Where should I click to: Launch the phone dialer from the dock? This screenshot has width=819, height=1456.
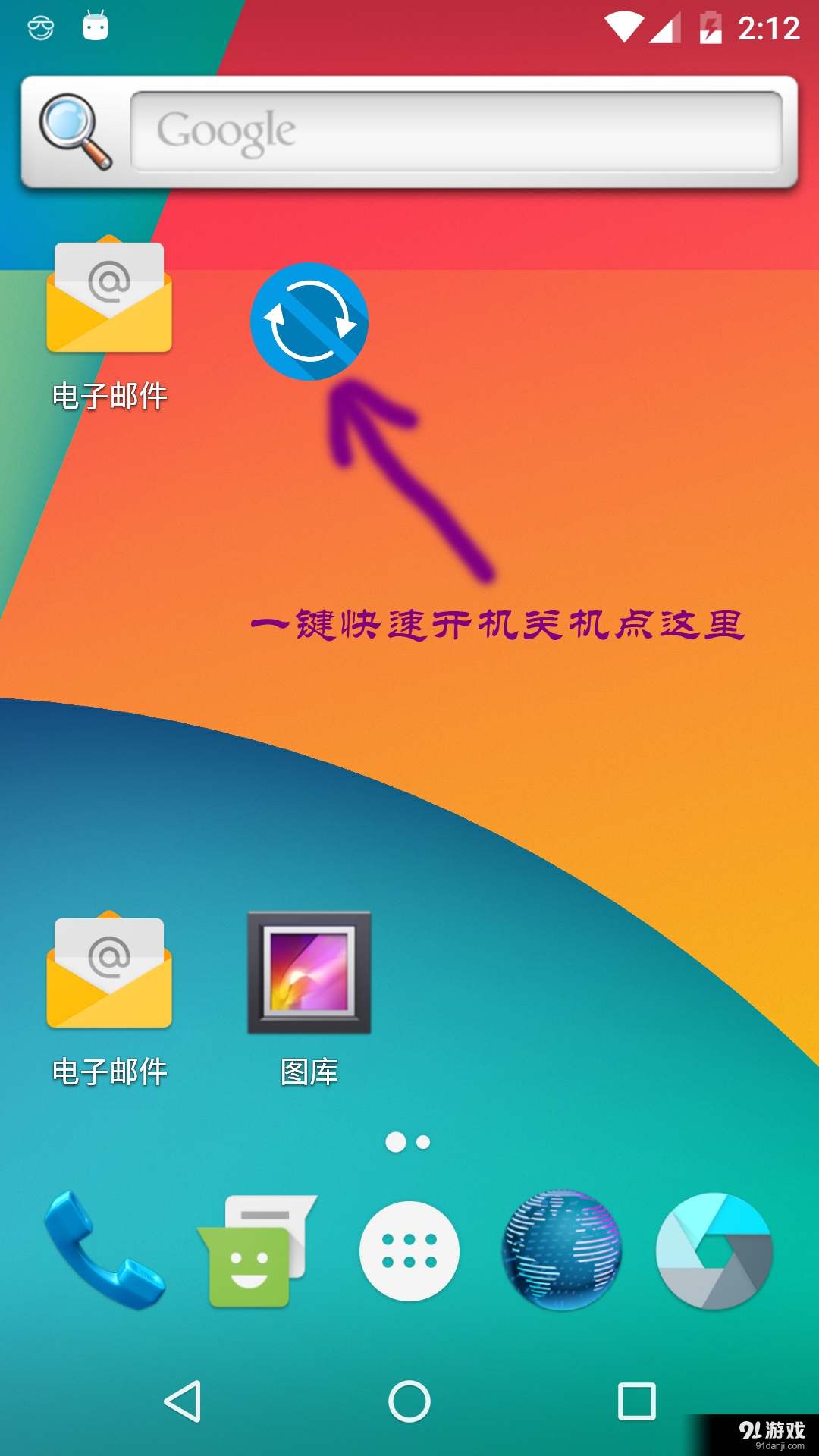click(104, 1250)
